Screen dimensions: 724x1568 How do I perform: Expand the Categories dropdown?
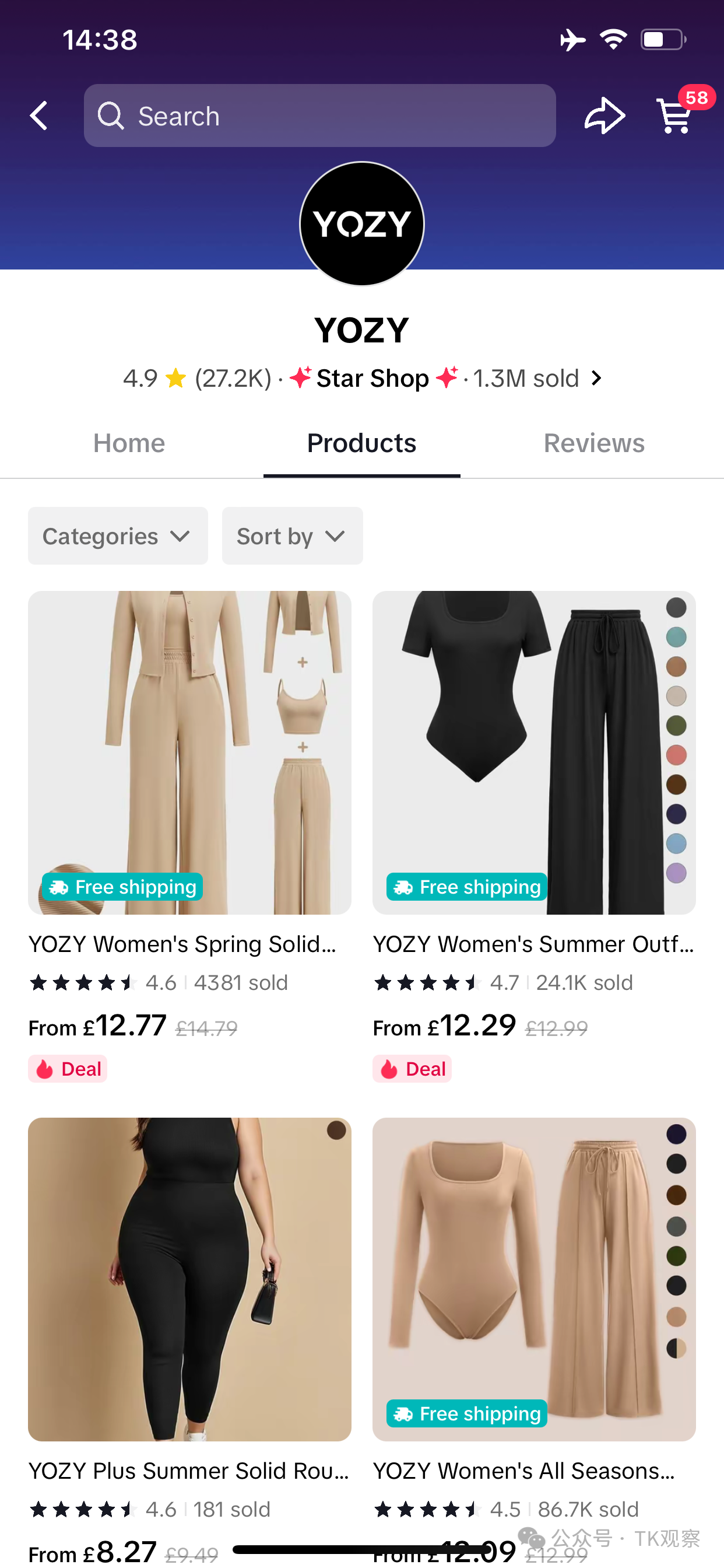point(117,536)
